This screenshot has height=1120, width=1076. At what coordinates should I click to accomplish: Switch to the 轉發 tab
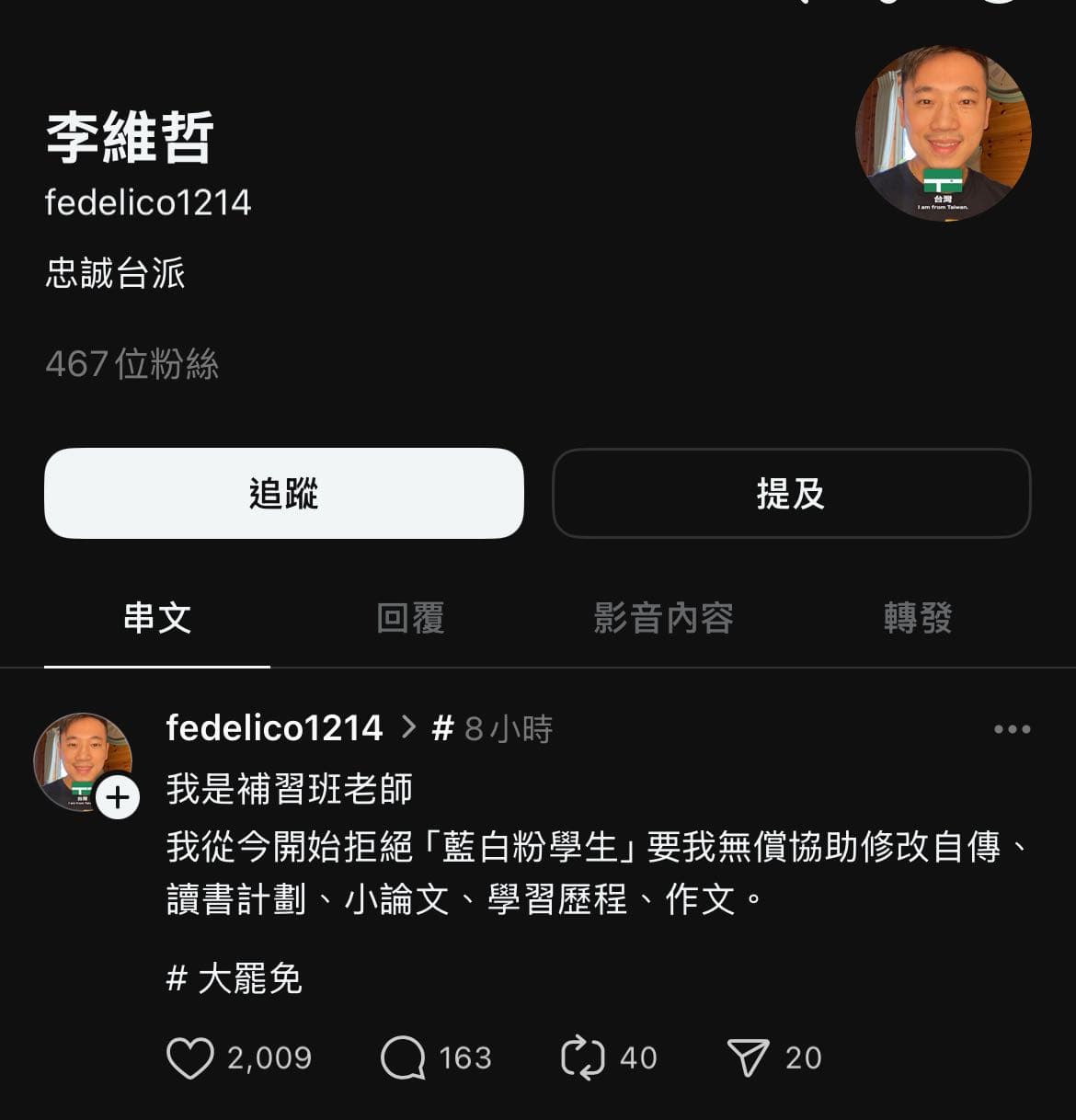[917, 618]
